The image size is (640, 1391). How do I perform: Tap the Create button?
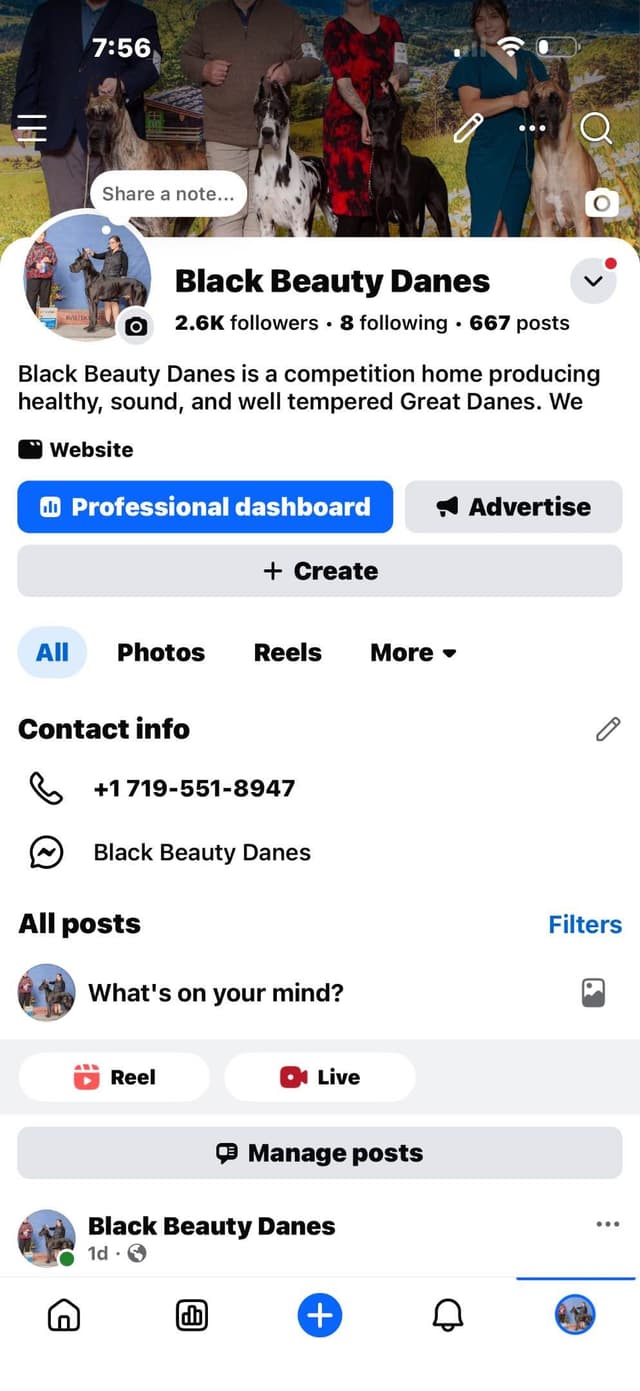click(320, 571)
